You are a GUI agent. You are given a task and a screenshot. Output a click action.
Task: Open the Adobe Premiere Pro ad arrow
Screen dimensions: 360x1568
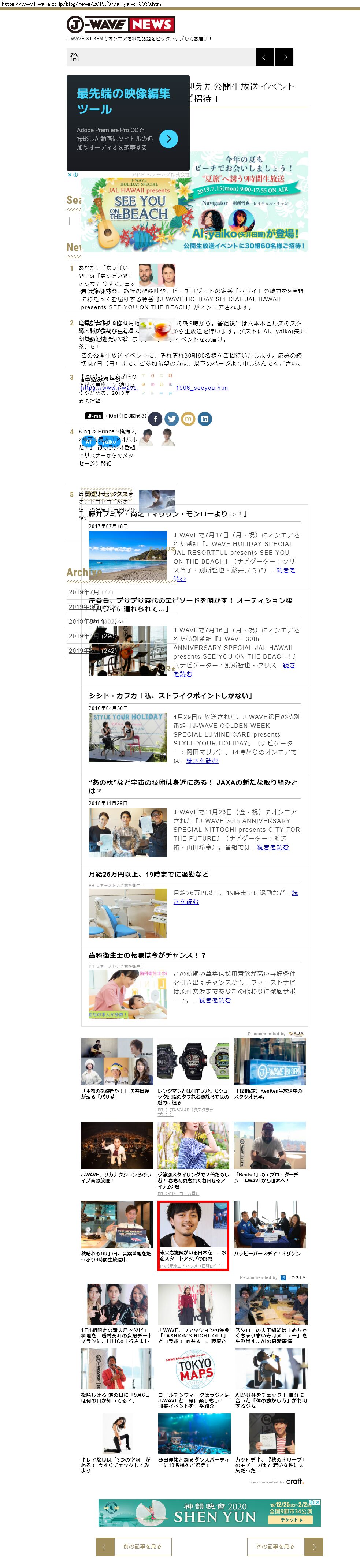click(x=169, y=139)
